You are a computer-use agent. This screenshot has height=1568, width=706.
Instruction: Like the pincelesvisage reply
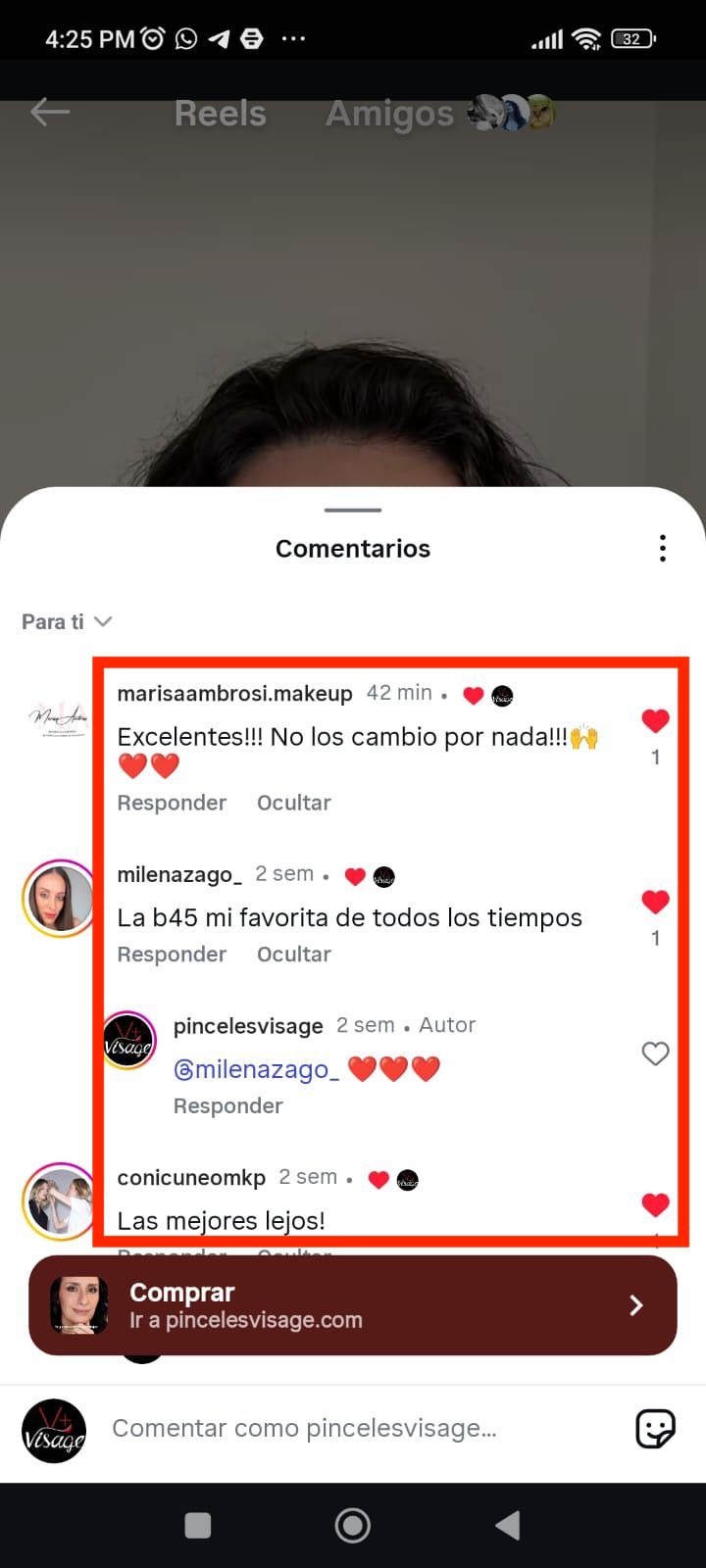click(655, 1053)
